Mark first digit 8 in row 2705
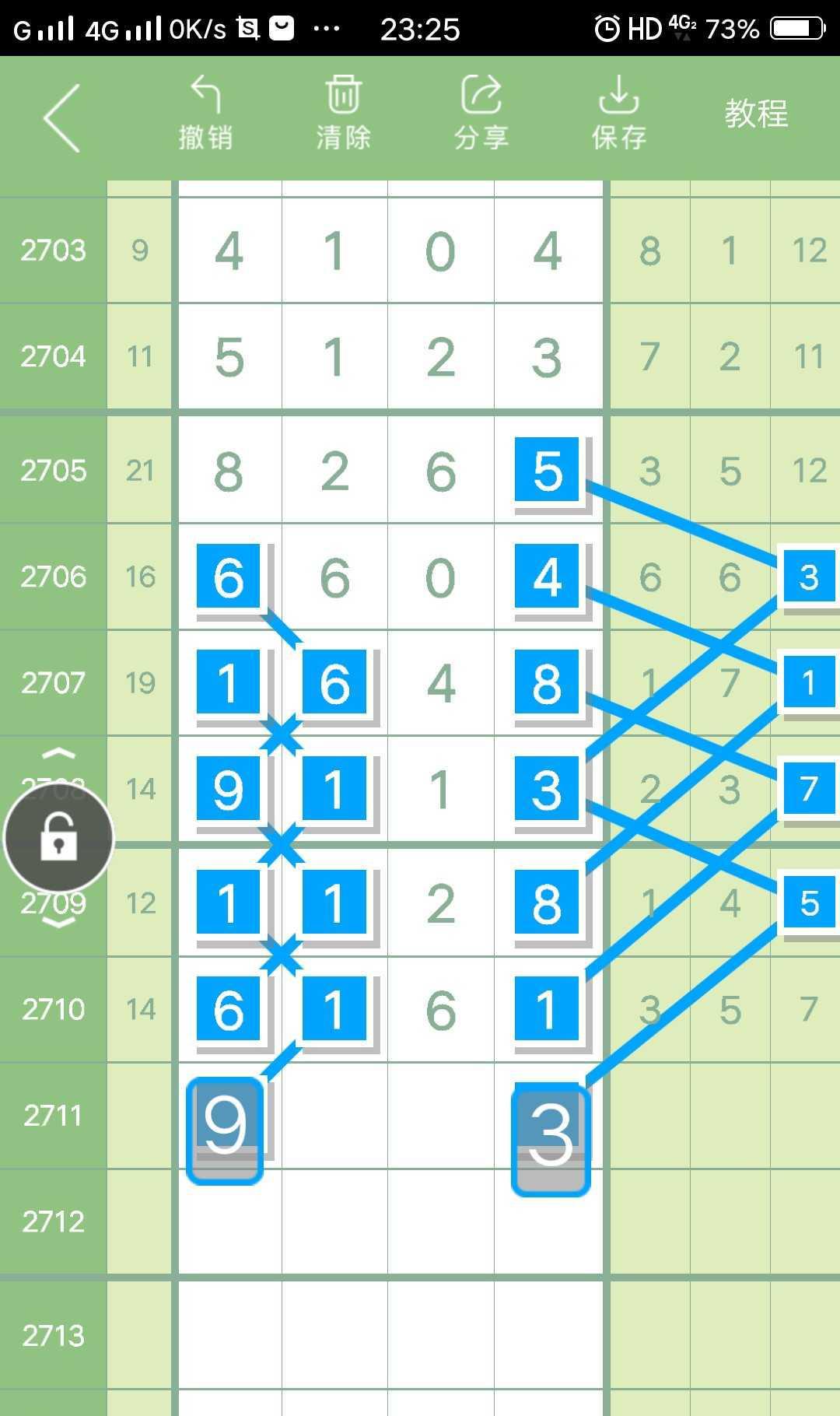The height and width of the screenshot is (1416, 840). [x=229, y=471]
